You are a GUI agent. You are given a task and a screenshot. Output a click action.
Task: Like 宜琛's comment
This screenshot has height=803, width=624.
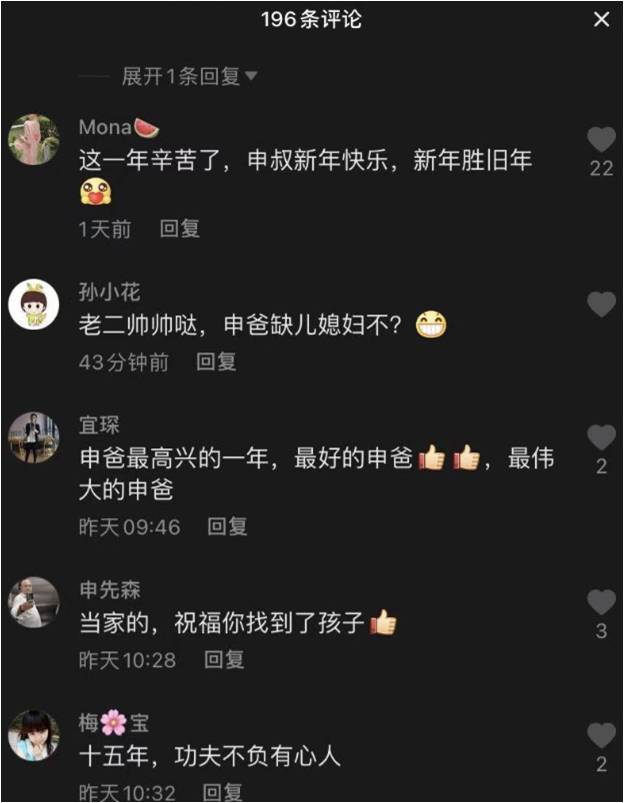pos(601,437)
